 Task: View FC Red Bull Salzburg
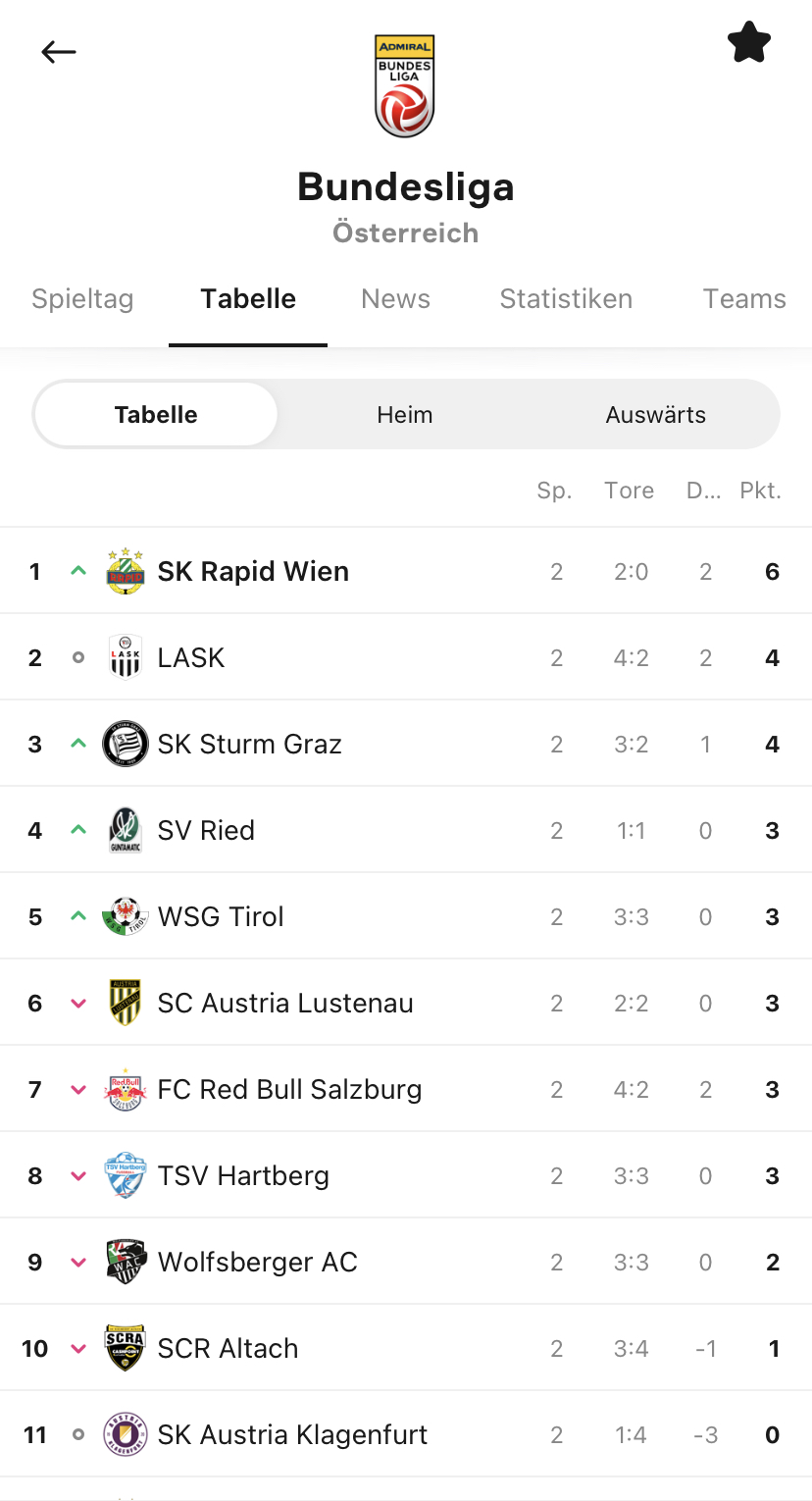[406, 1089]
